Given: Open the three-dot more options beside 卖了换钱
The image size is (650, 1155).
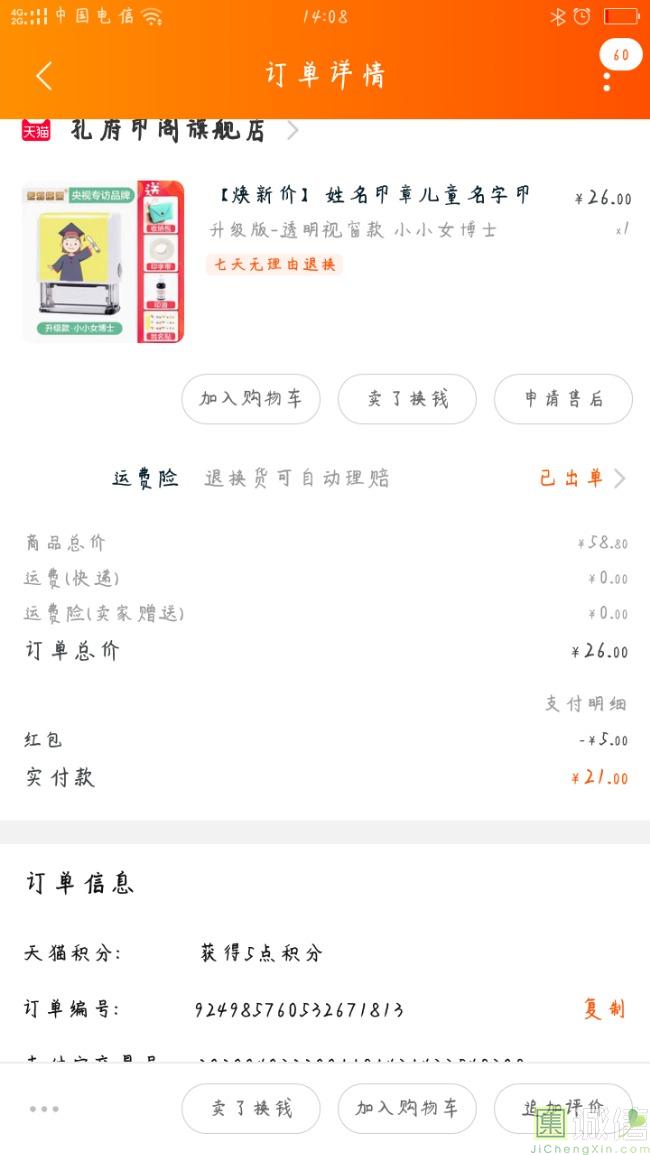Looking at the screenshot, I should click(x=44, y=1108).
